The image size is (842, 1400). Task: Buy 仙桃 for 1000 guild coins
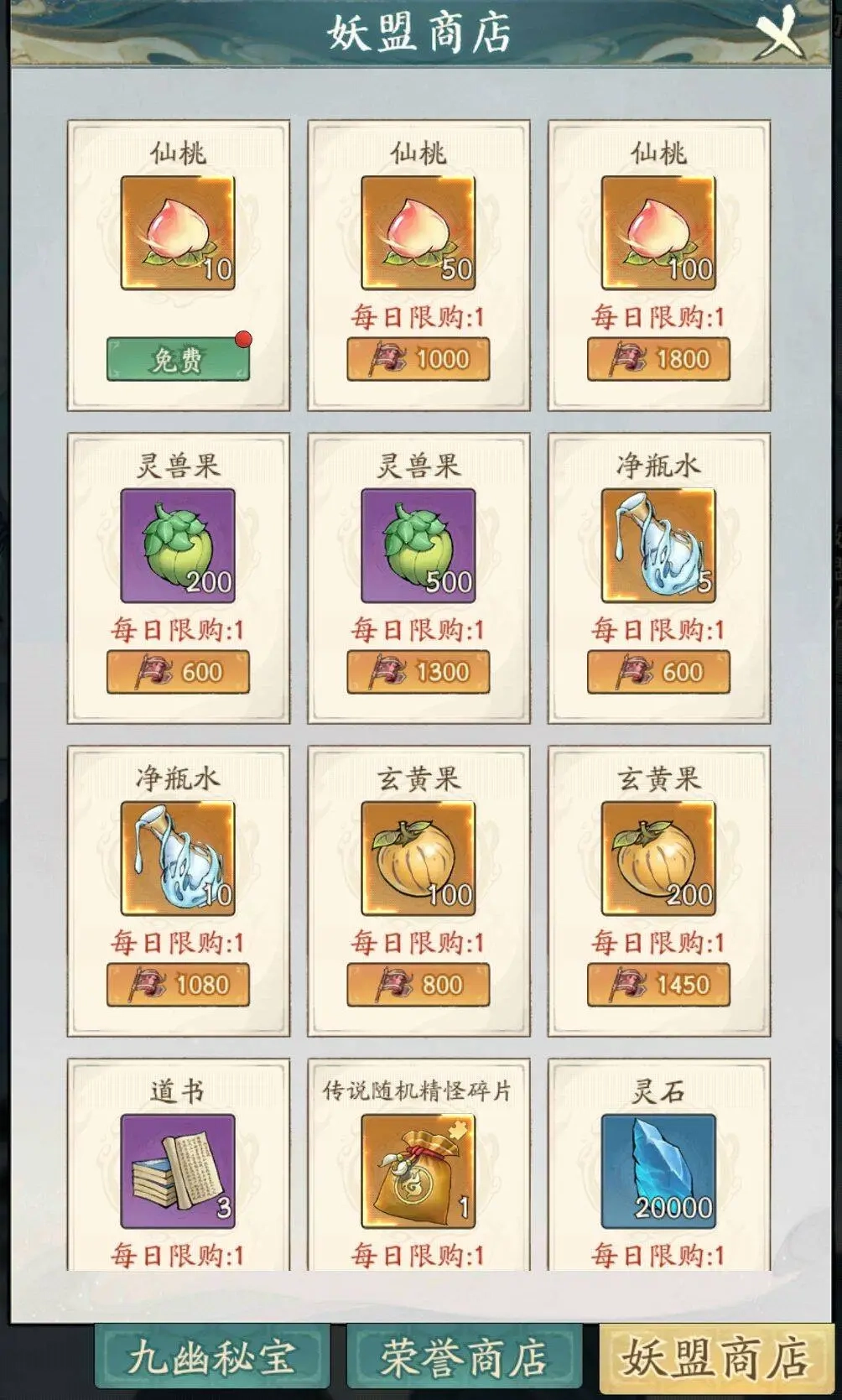(418, 359)
